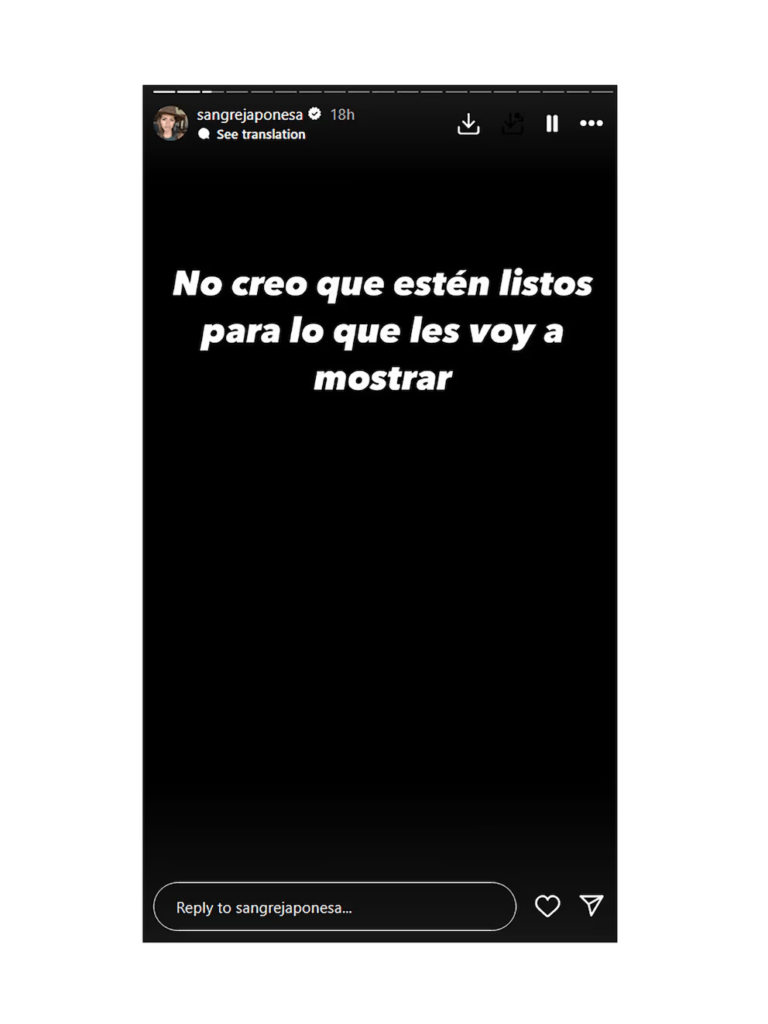The width and height of the screenshot is (768, 1024).
Task: Focus the Reply to sangrejaponesa field
Action: pos(334,907)
